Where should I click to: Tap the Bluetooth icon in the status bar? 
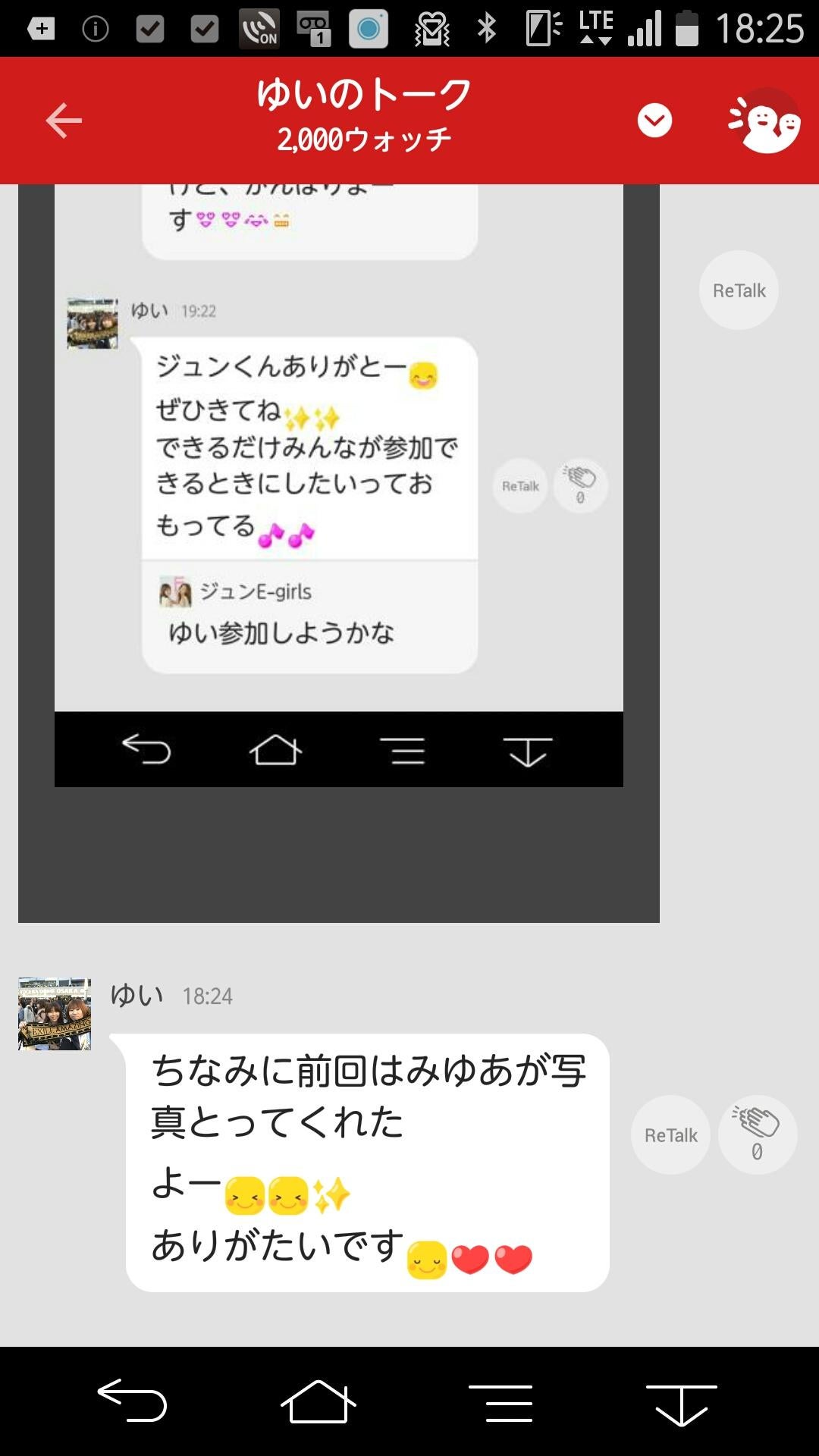(x=487, y=27)
